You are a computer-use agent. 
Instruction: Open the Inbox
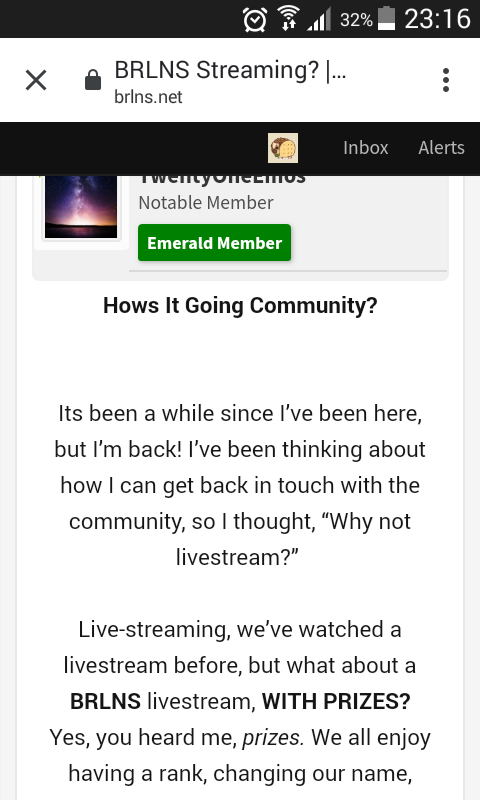pos(365,148)
